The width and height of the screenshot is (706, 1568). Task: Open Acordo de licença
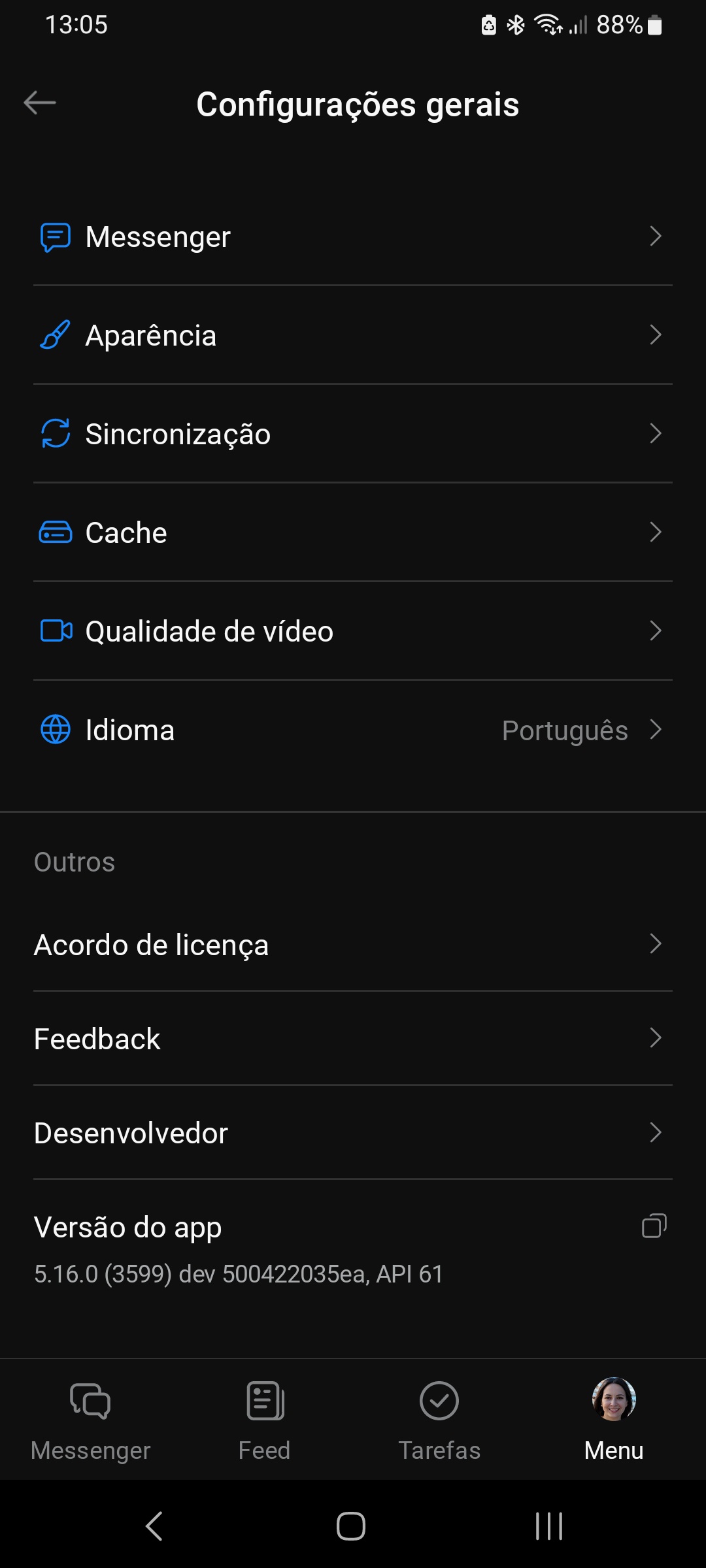[353, 945]
